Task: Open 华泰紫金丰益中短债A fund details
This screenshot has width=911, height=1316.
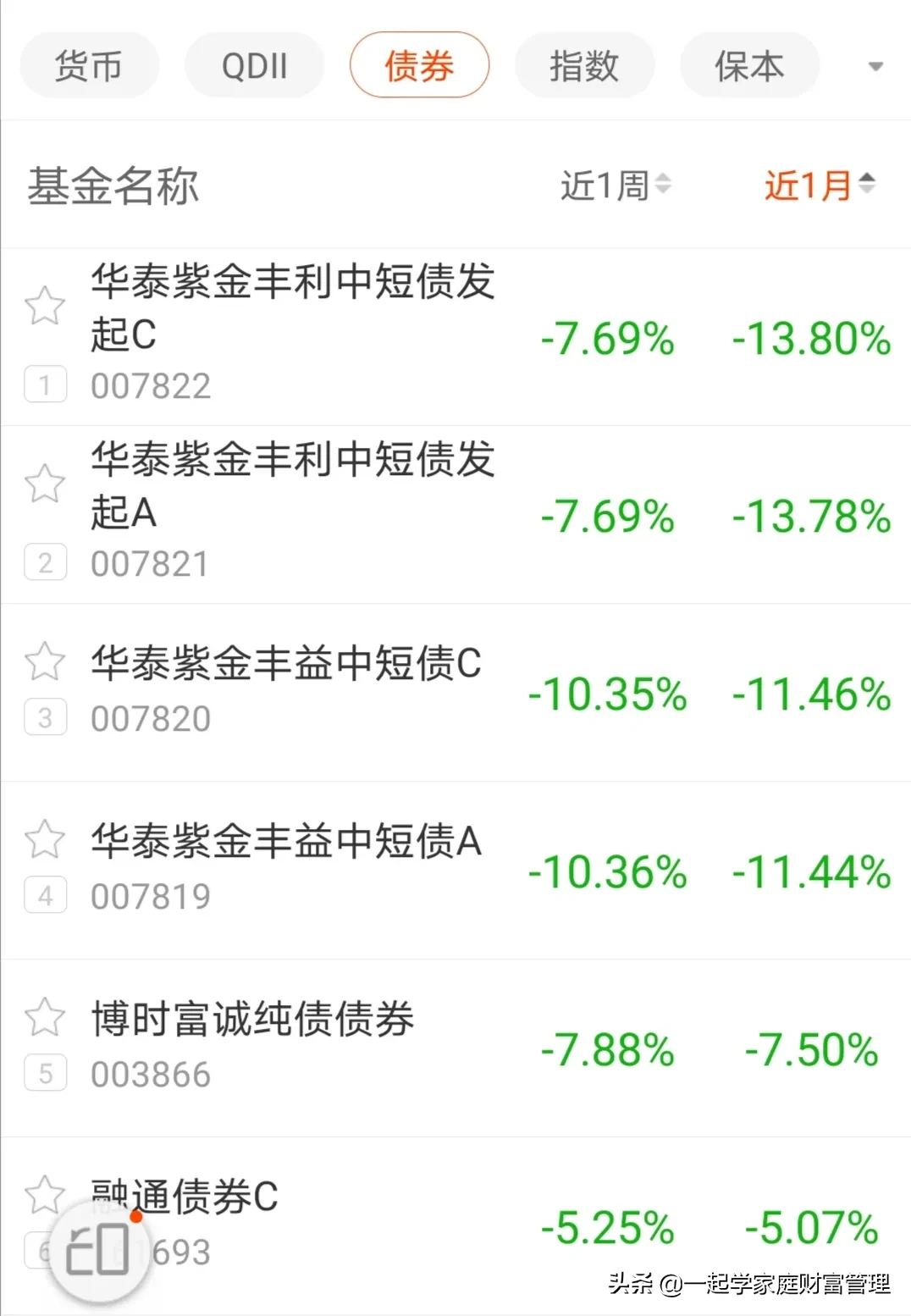Action: point(286,841)
